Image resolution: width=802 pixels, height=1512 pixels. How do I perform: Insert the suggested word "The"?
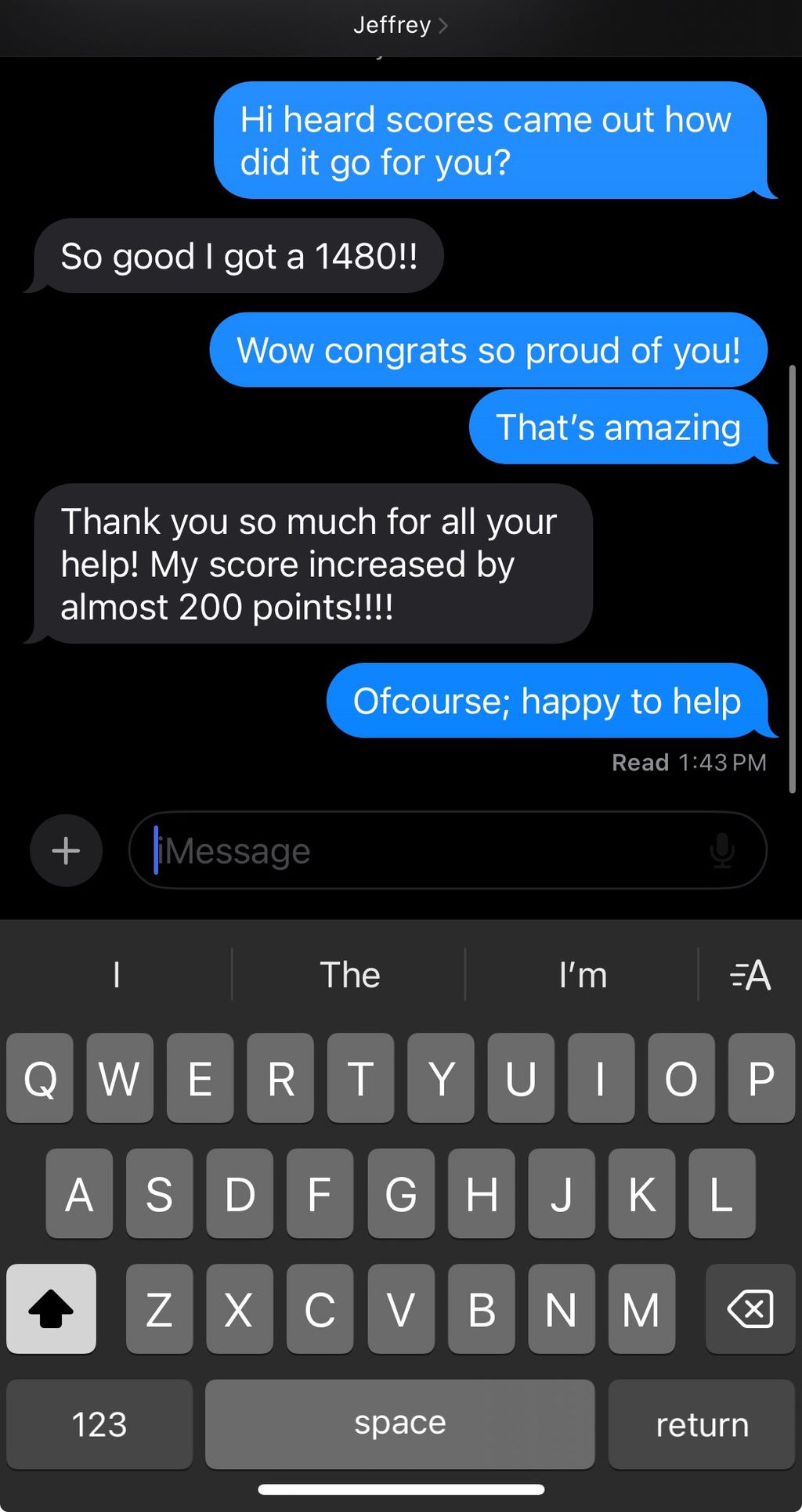click(349, 975)
